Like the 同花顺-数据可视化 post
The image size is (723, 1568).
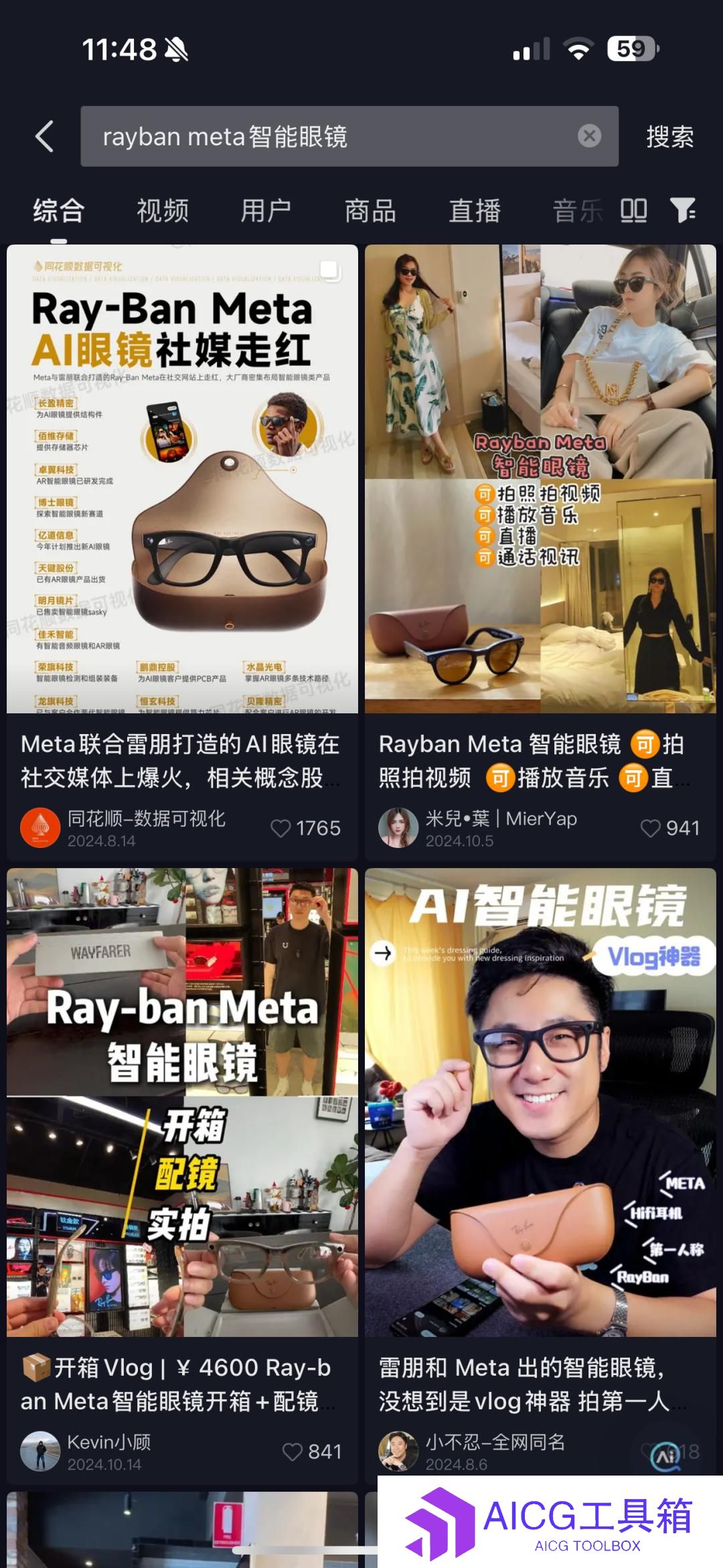pos(280,829)
